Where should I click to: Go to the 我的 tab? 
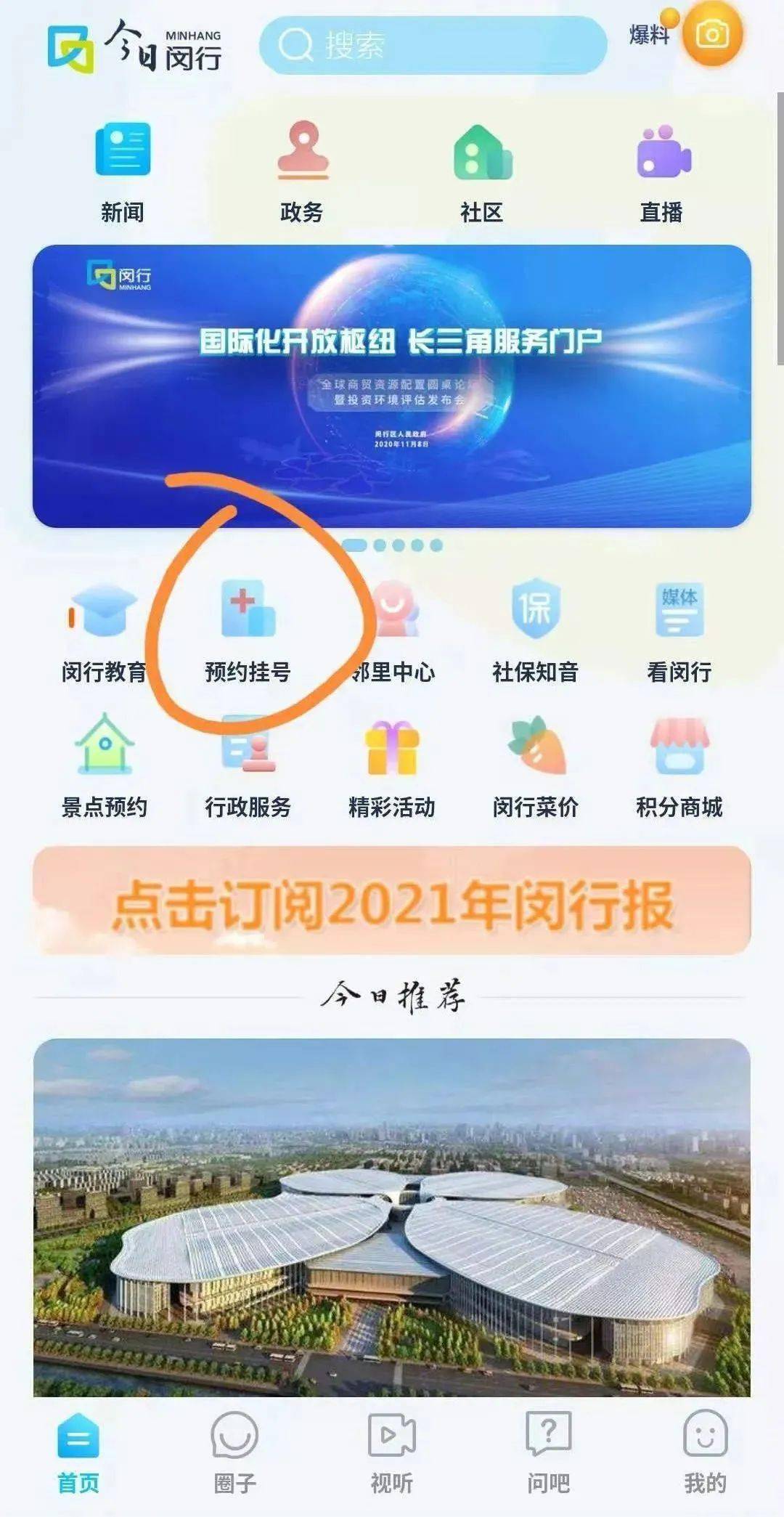coord(705,1452)
